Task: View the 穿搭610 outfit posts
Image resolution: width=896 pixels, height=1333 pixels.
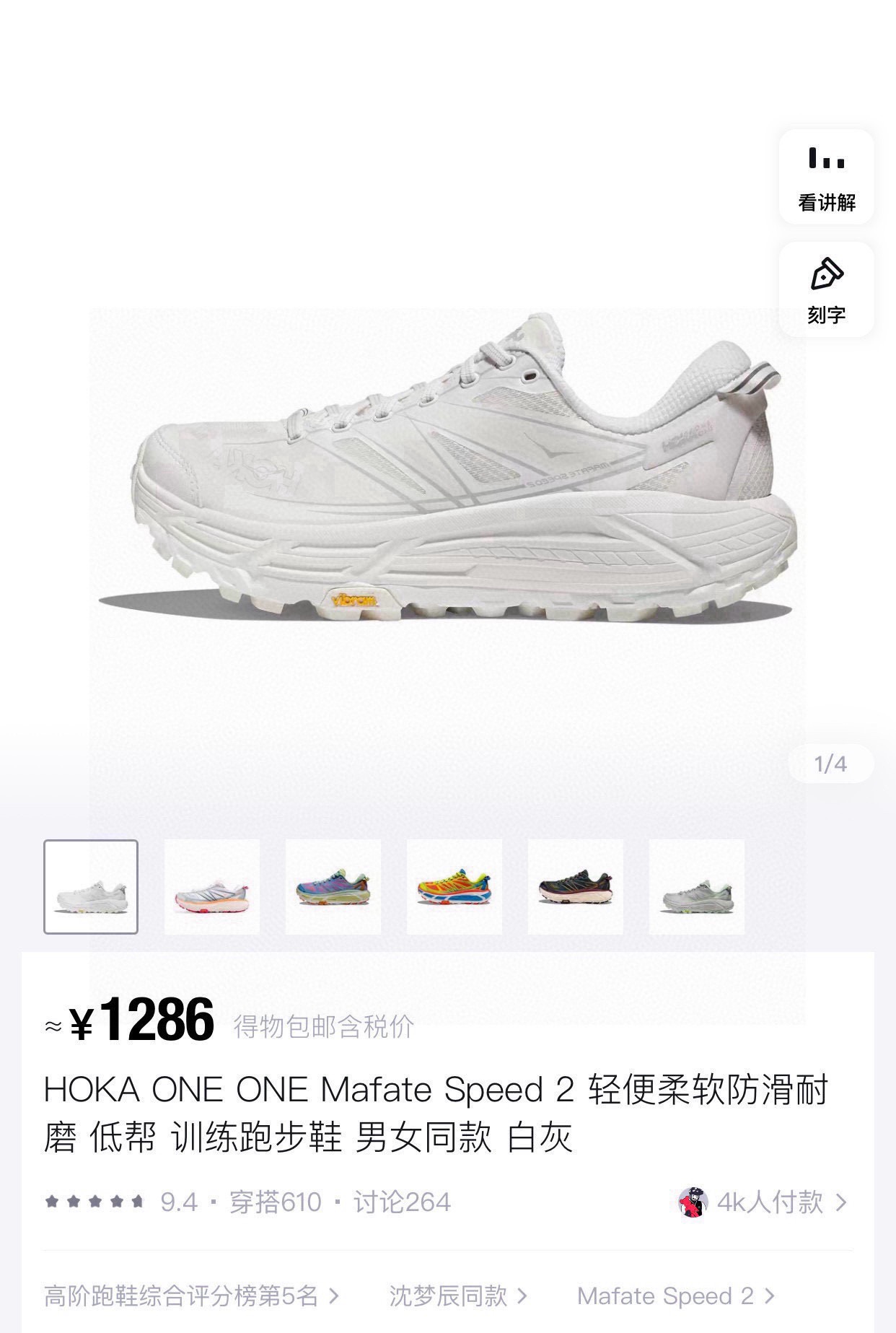Action: click(275, 1202)
